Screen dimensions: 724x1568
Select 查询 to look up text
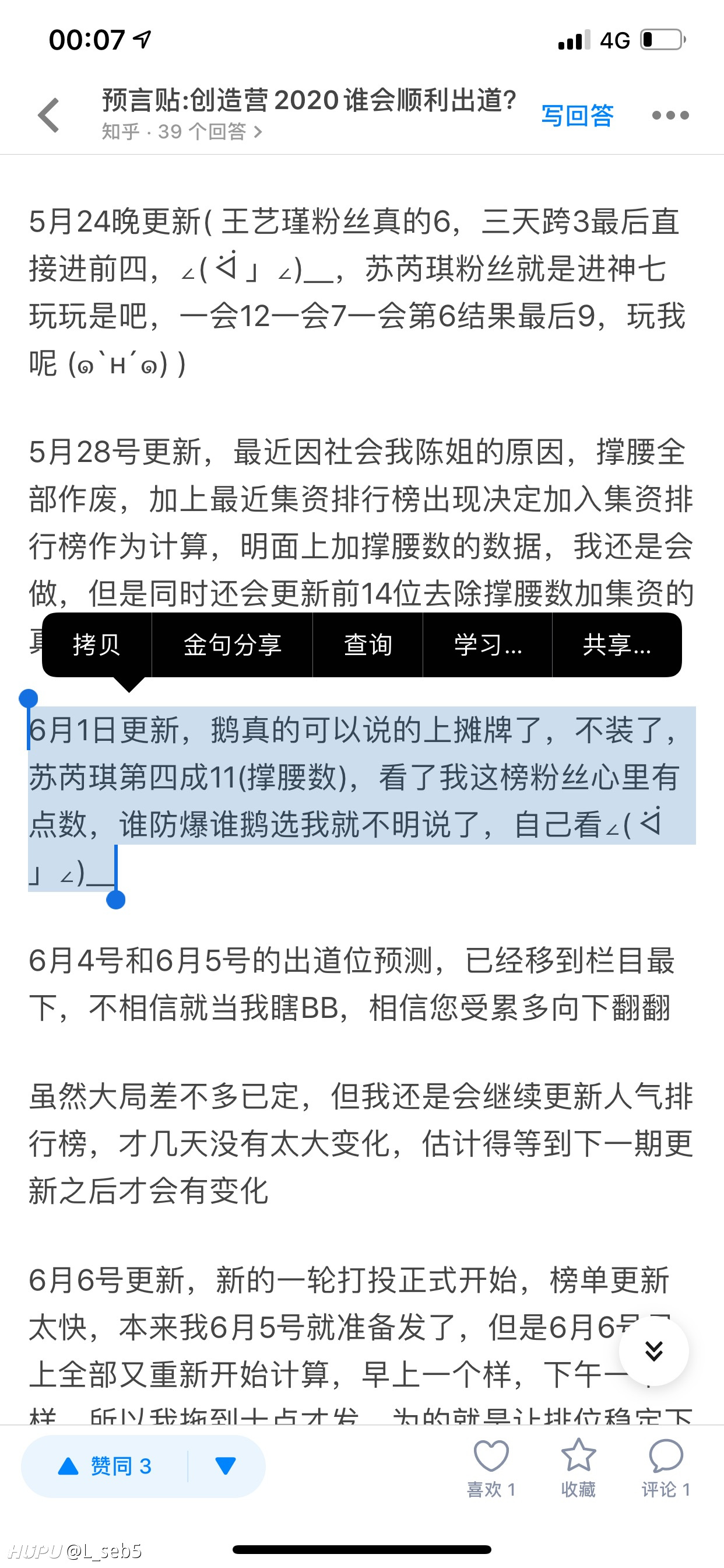(367, 645)
